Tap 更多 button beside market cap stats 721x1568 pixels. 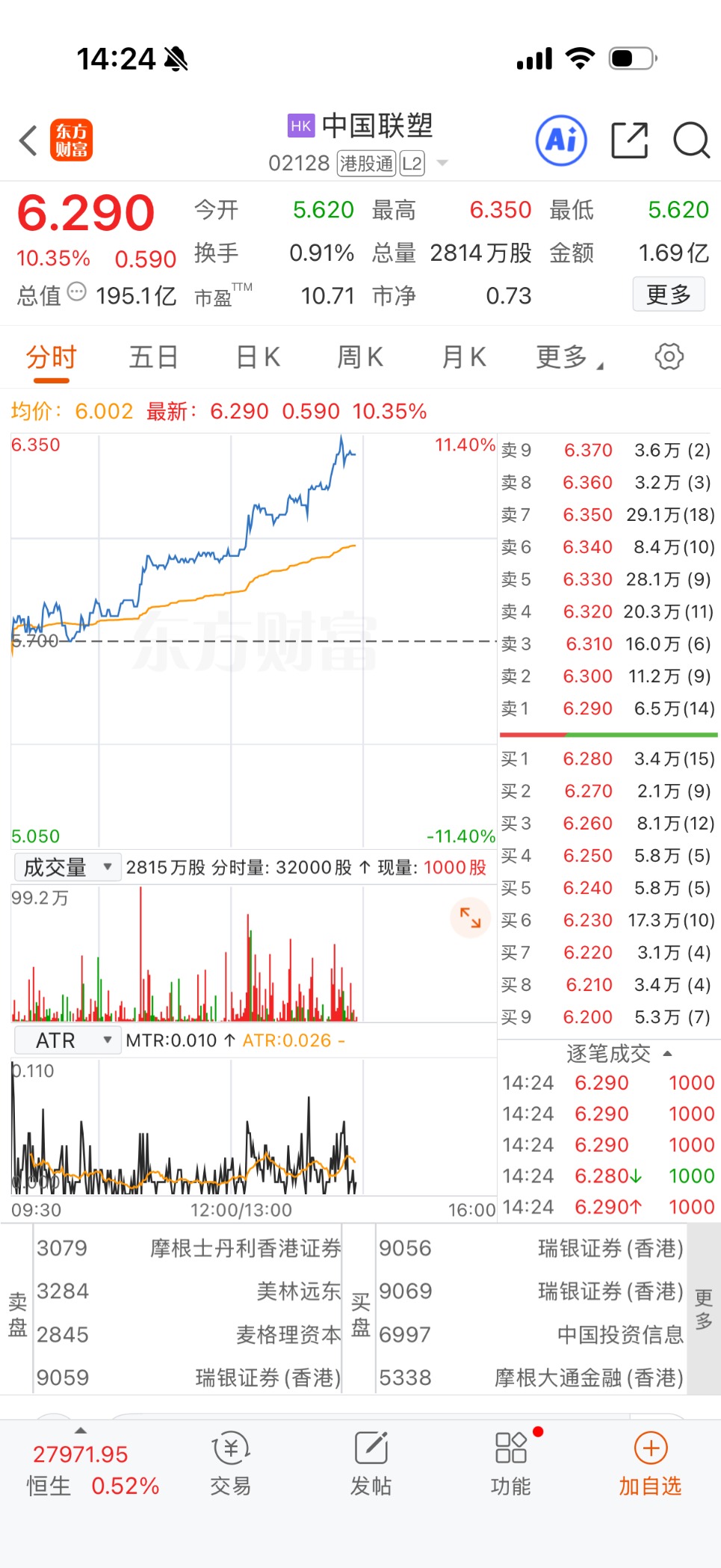click(668, 294)
